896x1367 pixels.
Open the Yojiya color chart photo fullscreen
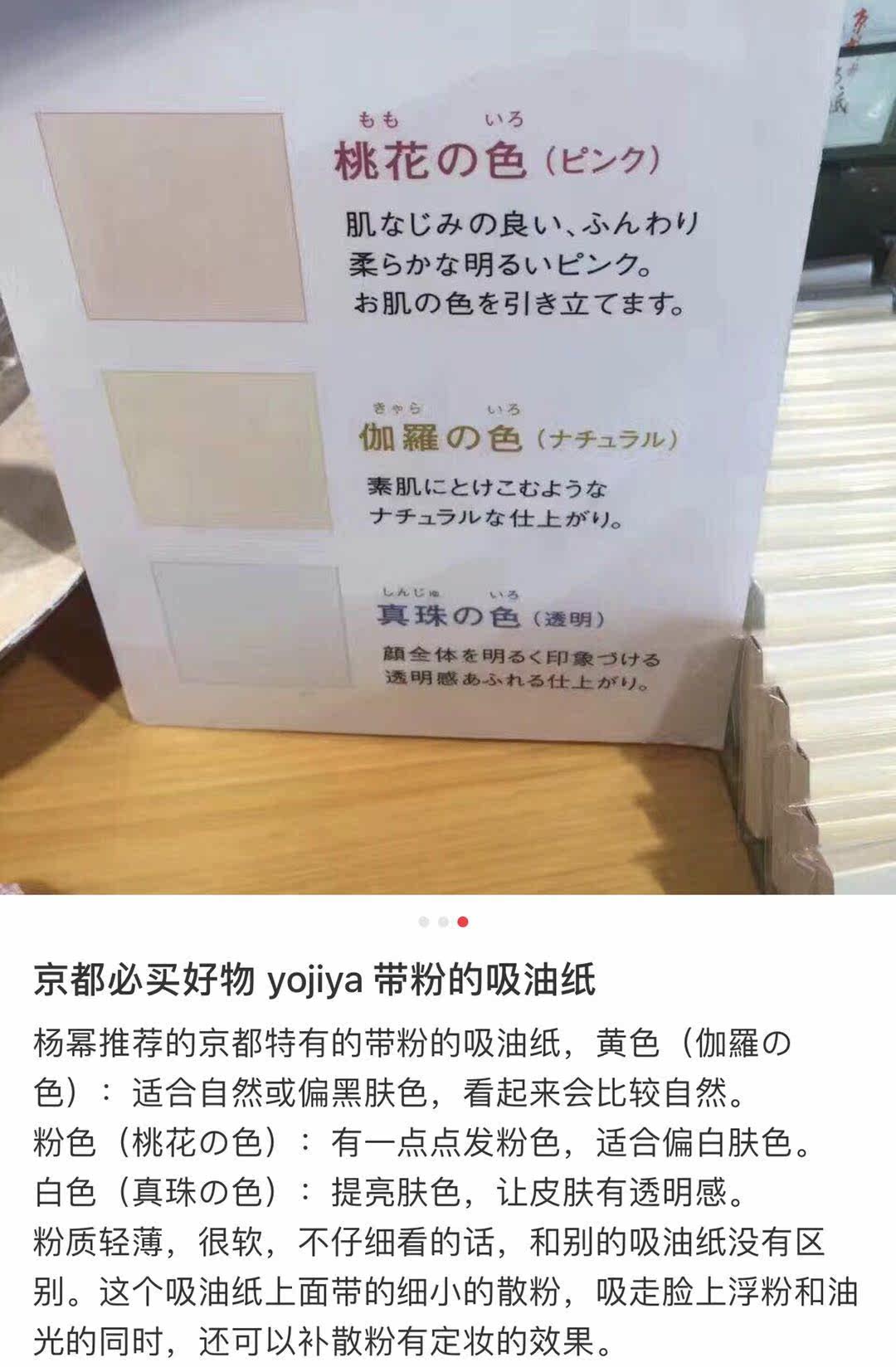(448, 448)
